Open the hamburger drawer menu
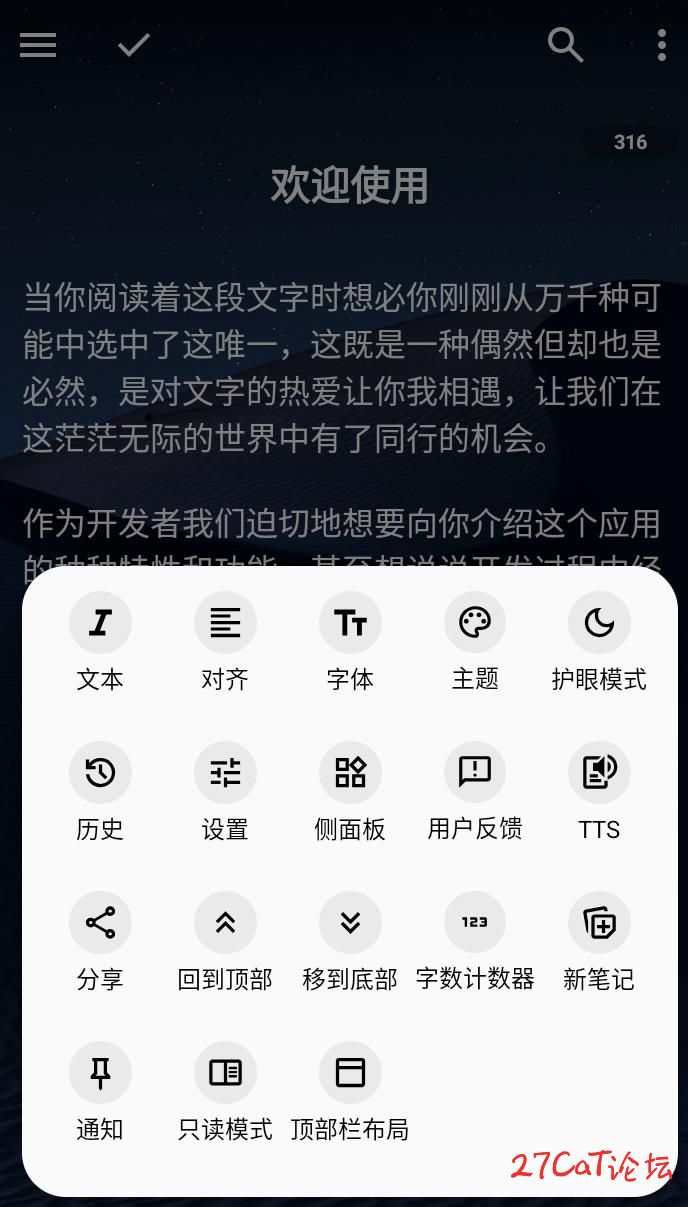The height and width of the screenshot is (1207, 688). coord(38,45)
